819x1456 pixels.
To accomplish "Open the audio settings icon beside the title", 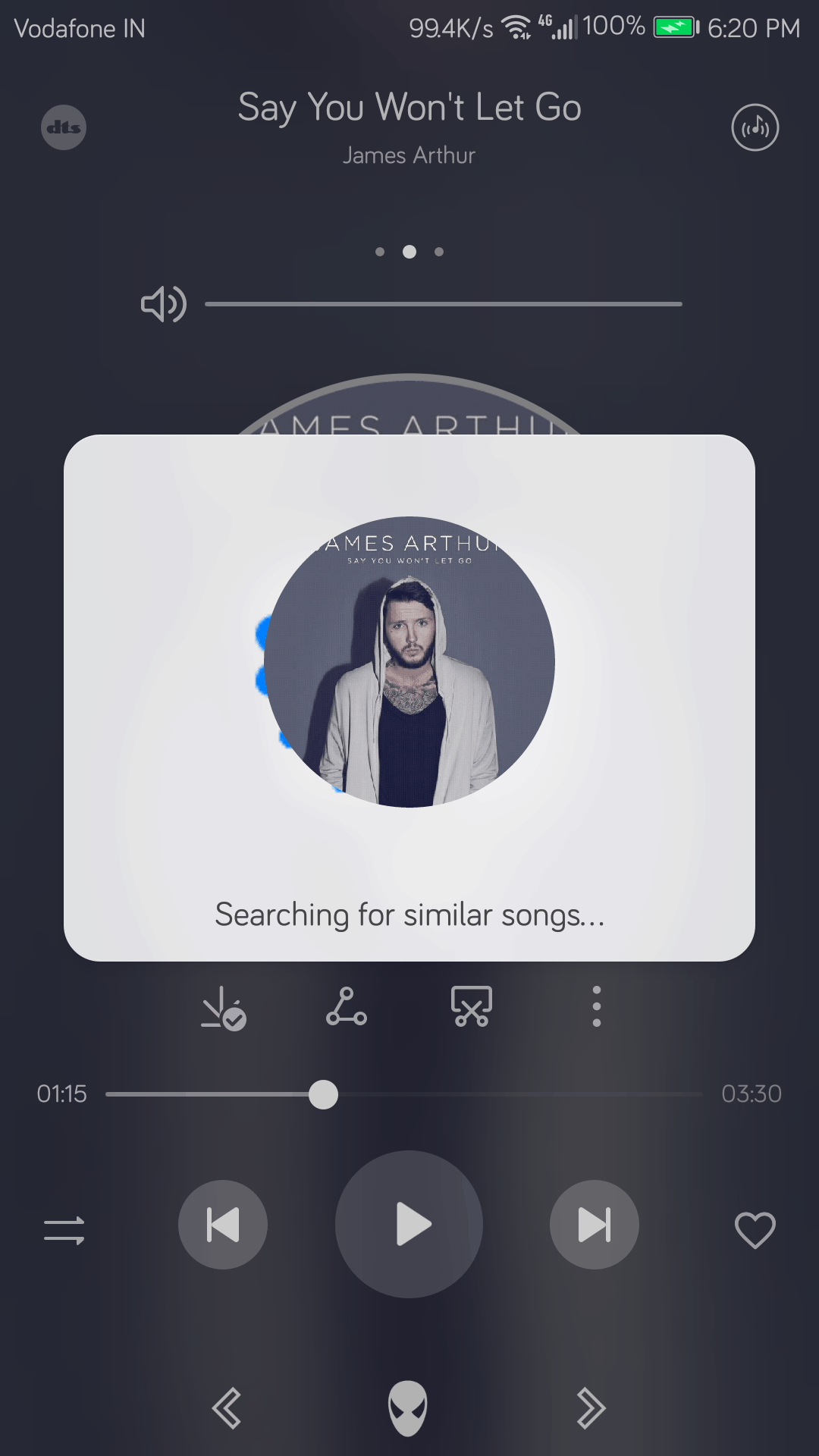I will click(755, 127).
